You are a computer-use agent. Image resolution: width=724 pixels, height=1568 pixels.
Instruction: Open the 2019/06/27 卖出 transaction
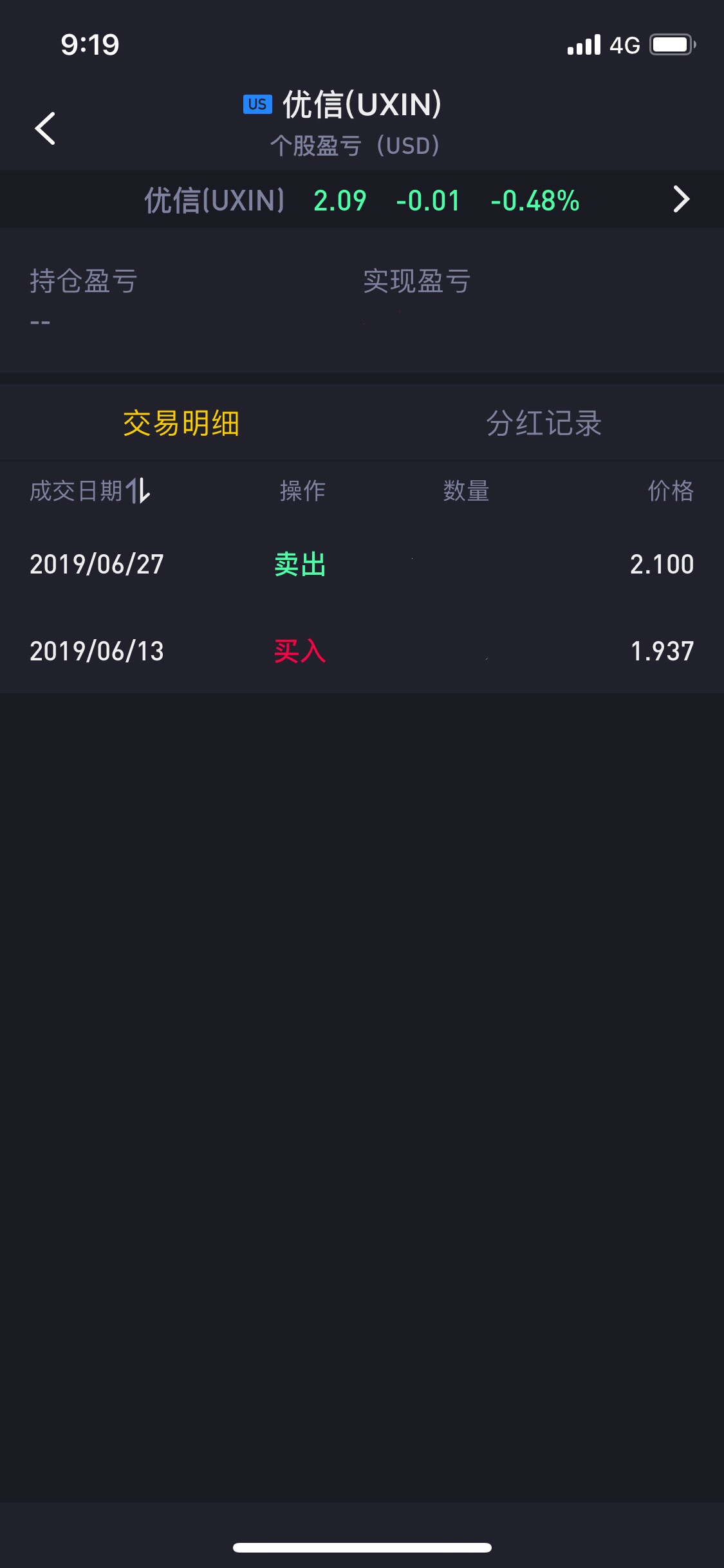point(362,565)
